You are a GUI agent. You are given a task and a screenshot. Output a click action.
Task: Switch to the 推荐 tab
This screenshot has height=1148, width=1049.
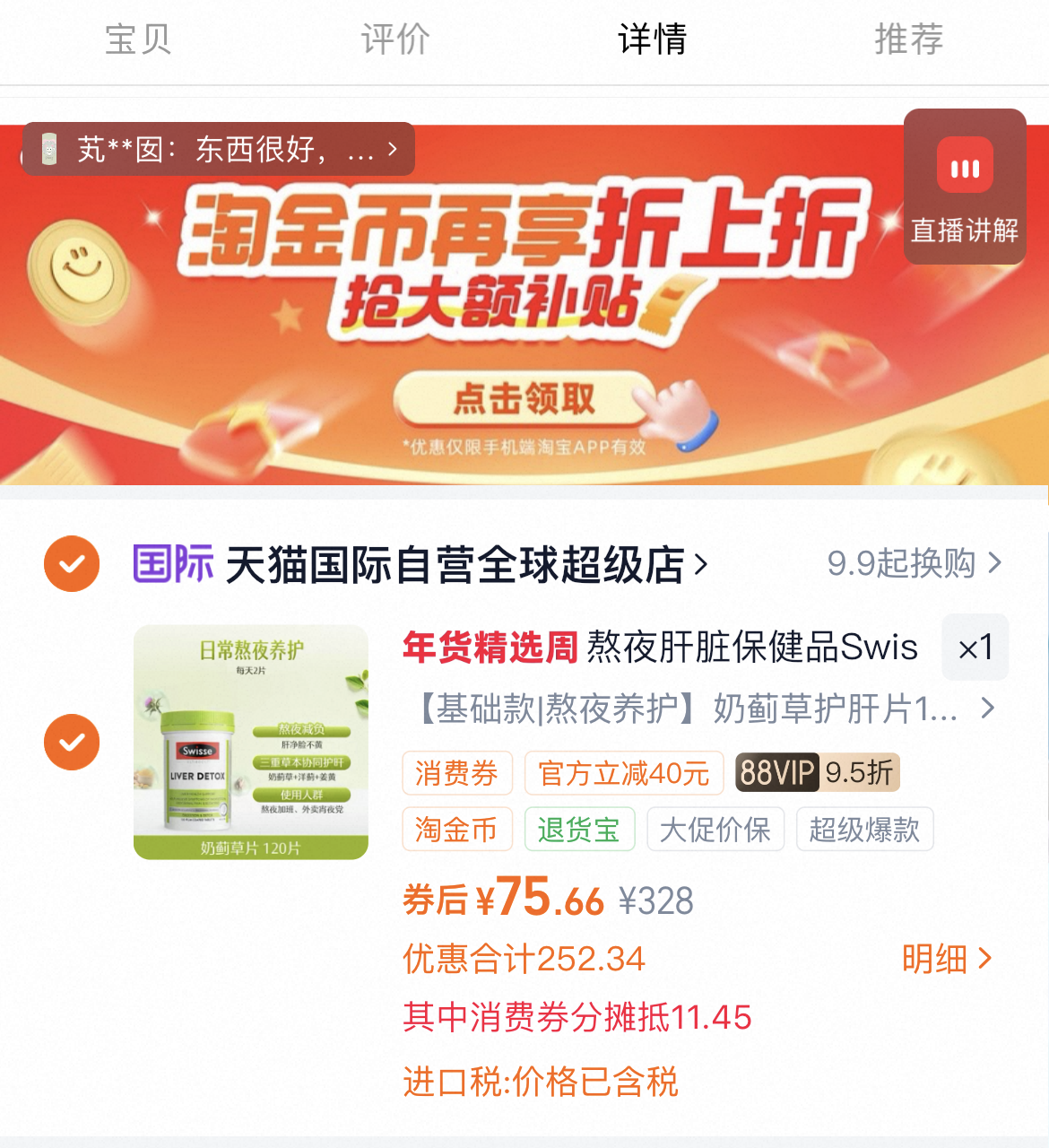pos(908,39)
